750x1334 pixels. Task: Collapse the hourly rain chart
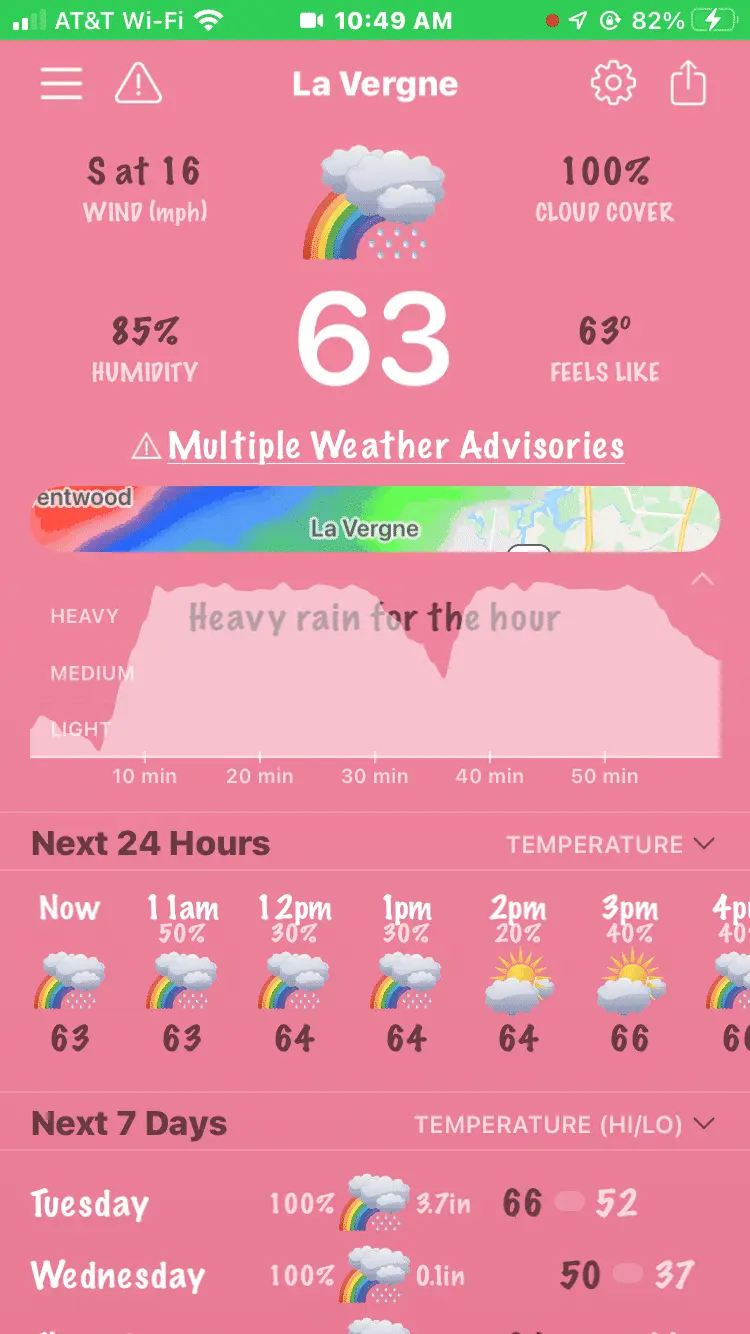coord(702,579)
